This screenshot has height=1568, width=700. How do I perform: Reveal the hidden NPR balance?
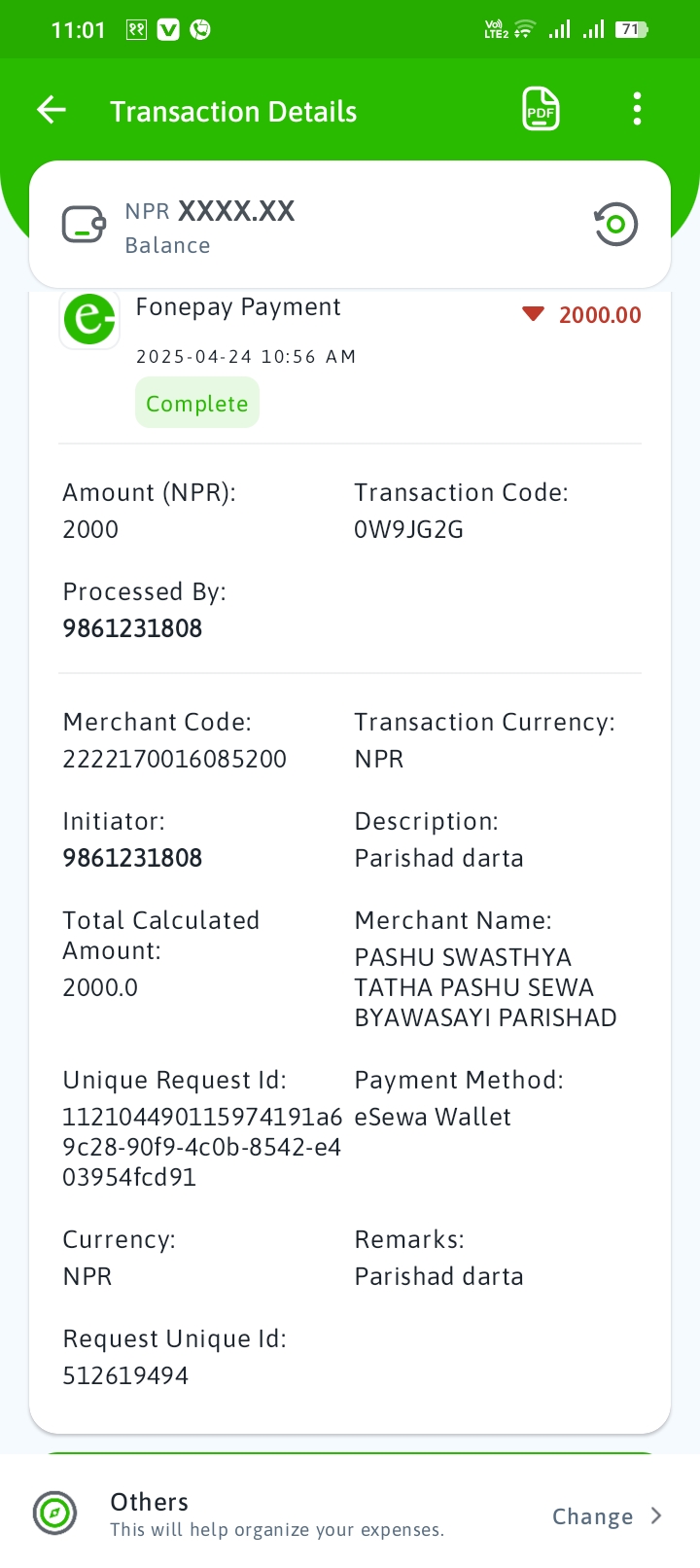click(x=615, y=225)
